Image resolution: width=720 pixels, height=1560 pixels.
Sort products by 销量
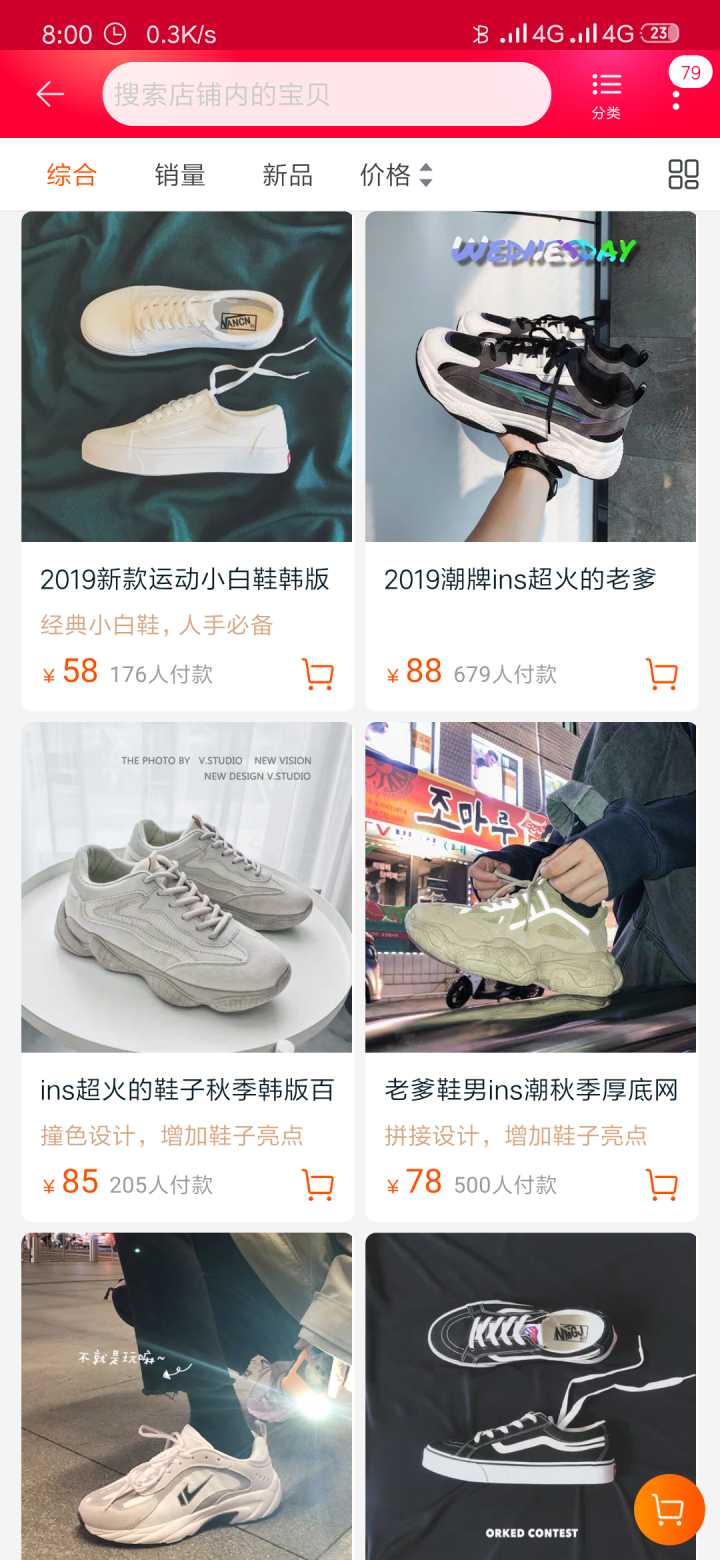(180, 175)
